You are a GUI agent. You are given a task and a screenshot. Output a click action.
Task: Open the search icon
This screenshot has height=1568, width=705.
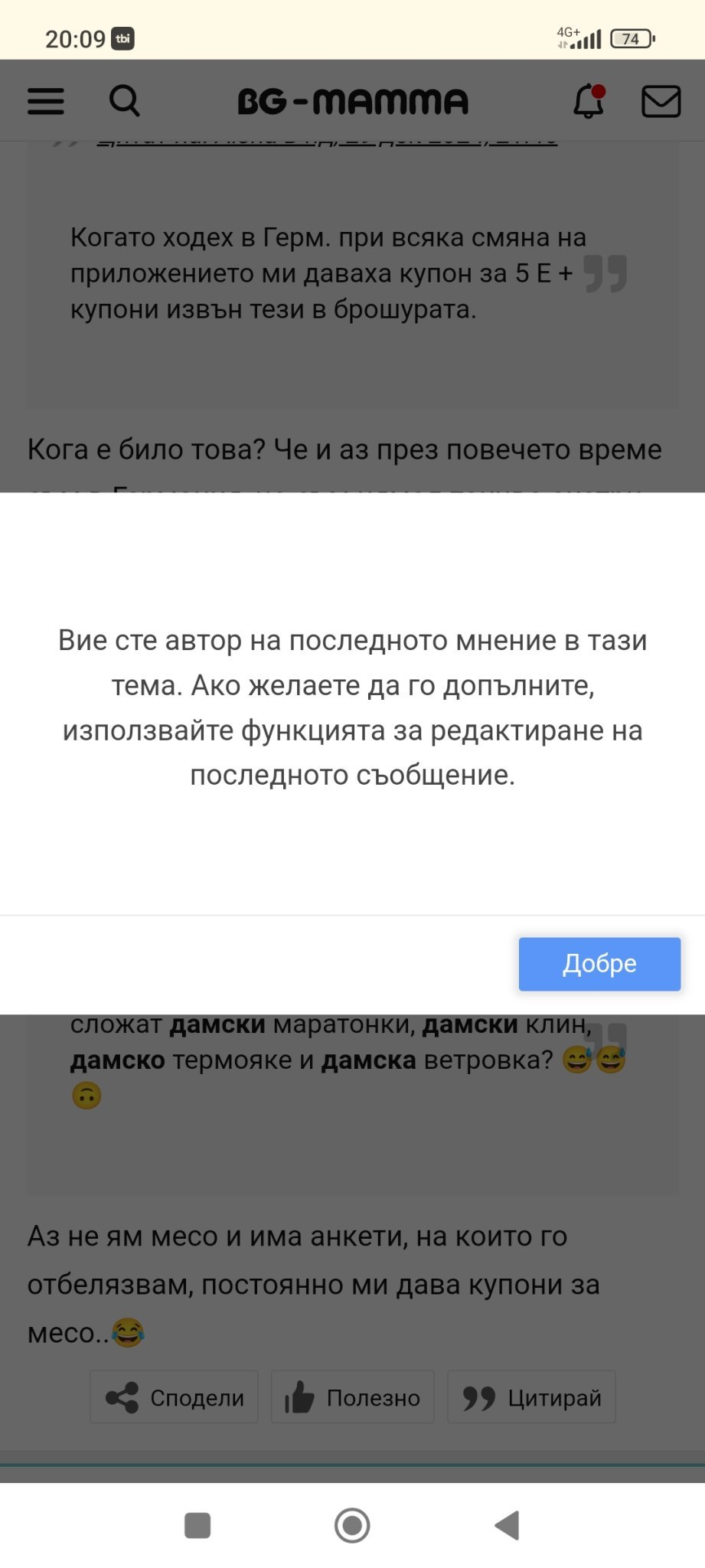point(125,100)
